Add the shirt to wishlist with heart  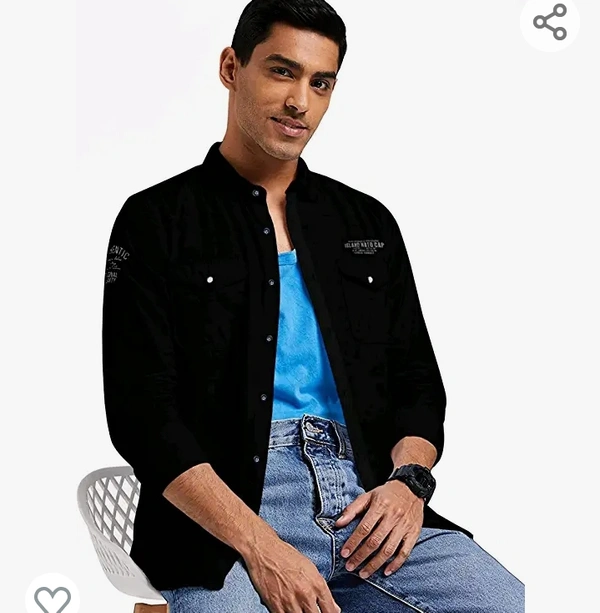coord(52,597)
